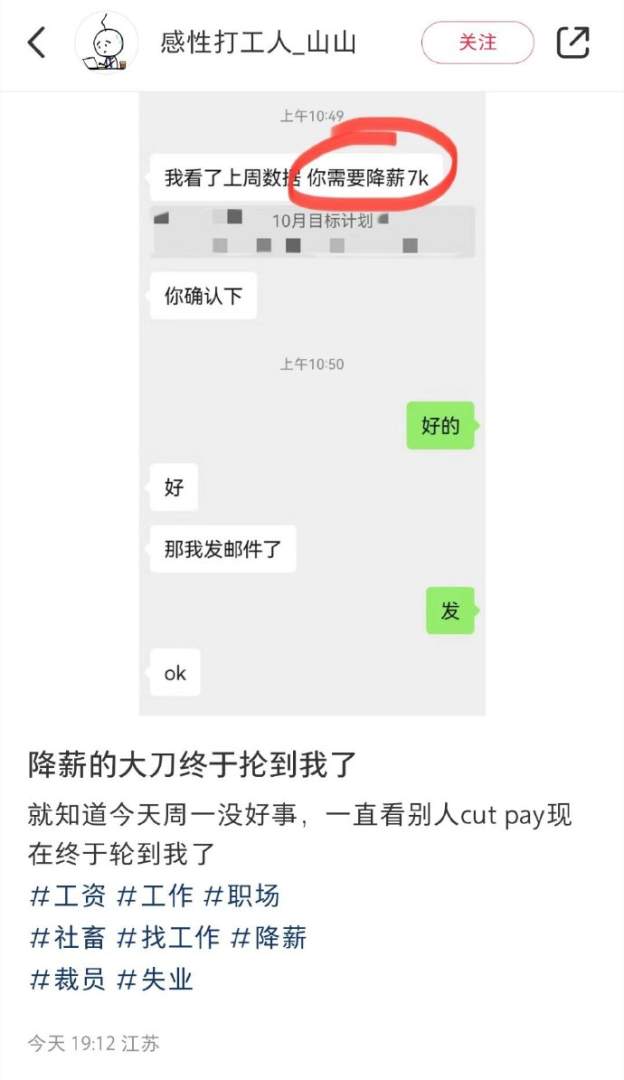Open the #社畜 hashtag
The height and width of the screenshot is (1080, 624).
(x=67, y=938)
